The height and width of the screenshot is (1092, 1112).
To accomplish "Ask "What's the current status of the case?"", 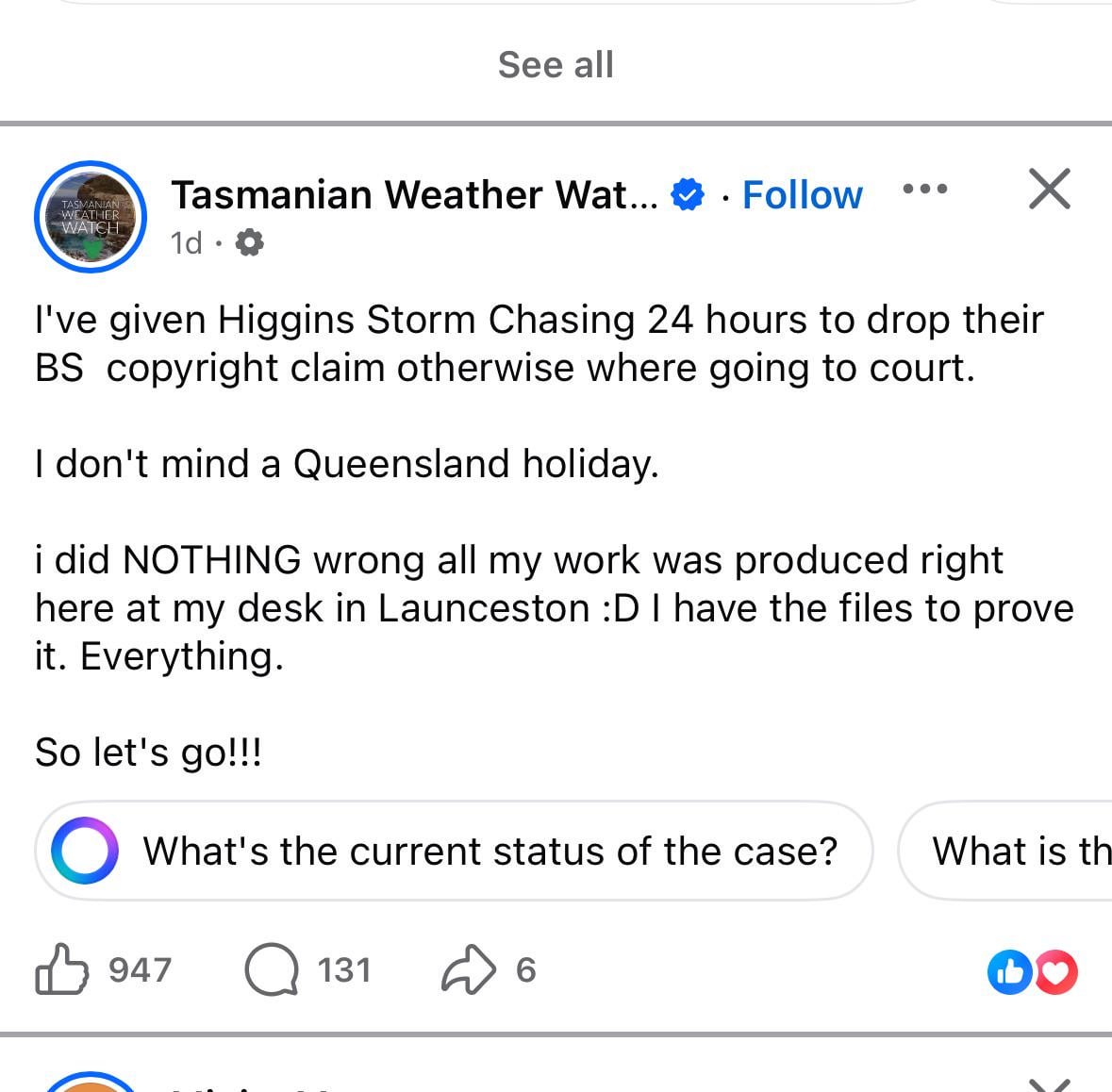I will 455,851.
